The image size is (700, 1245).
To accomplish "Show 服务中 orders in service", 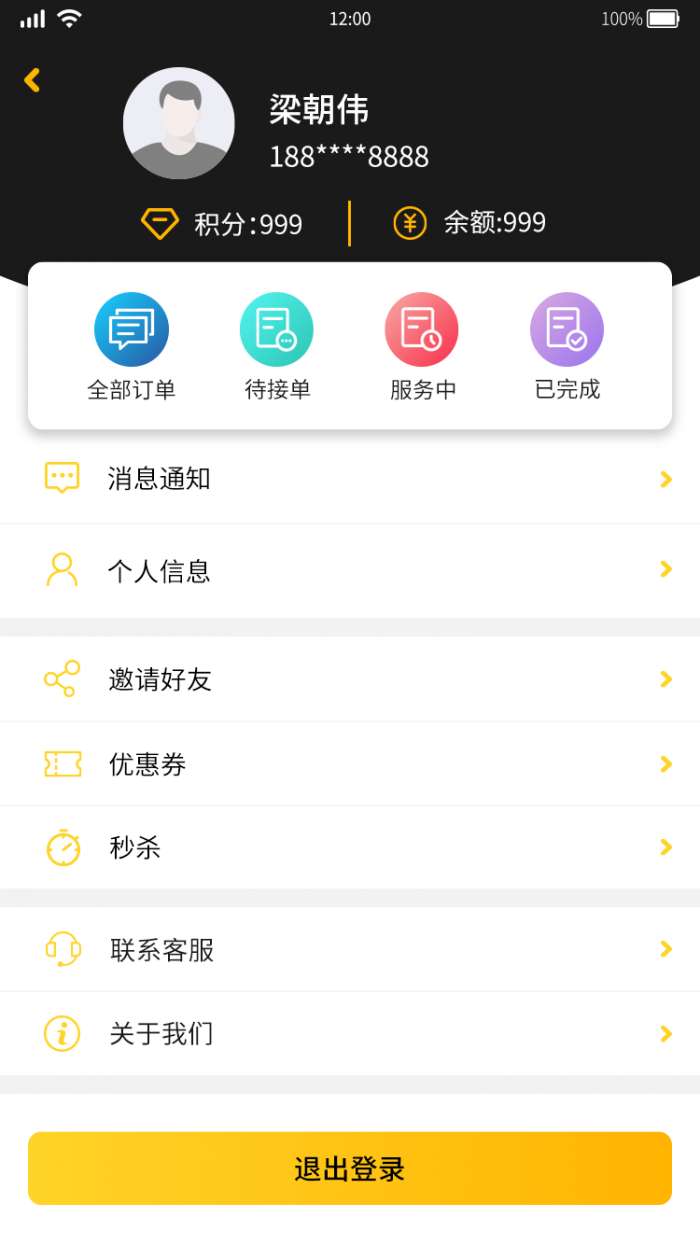I will click(422, 347).
